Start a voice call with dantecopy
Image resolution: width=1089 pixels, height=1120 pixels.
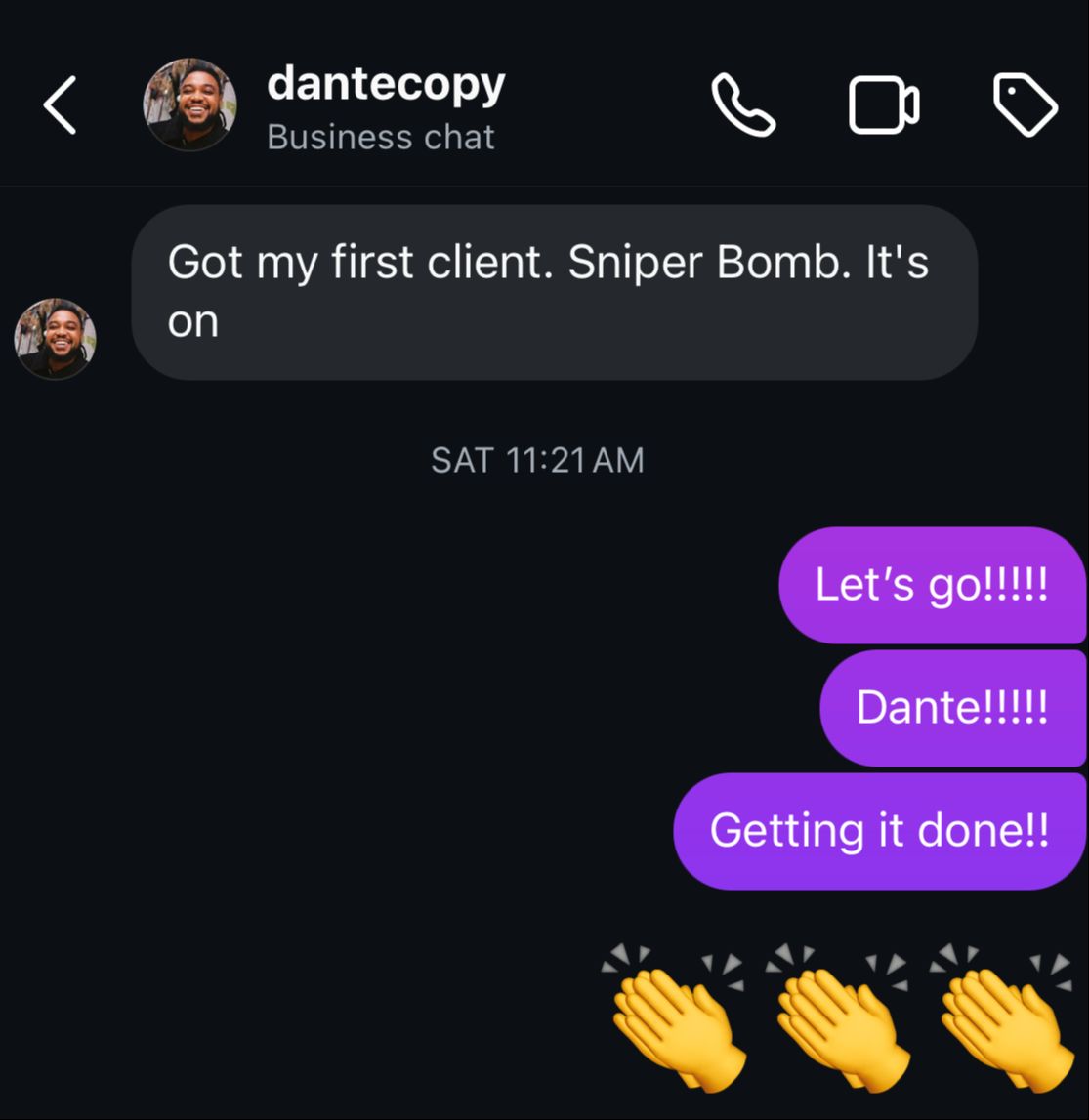(743, 105)
